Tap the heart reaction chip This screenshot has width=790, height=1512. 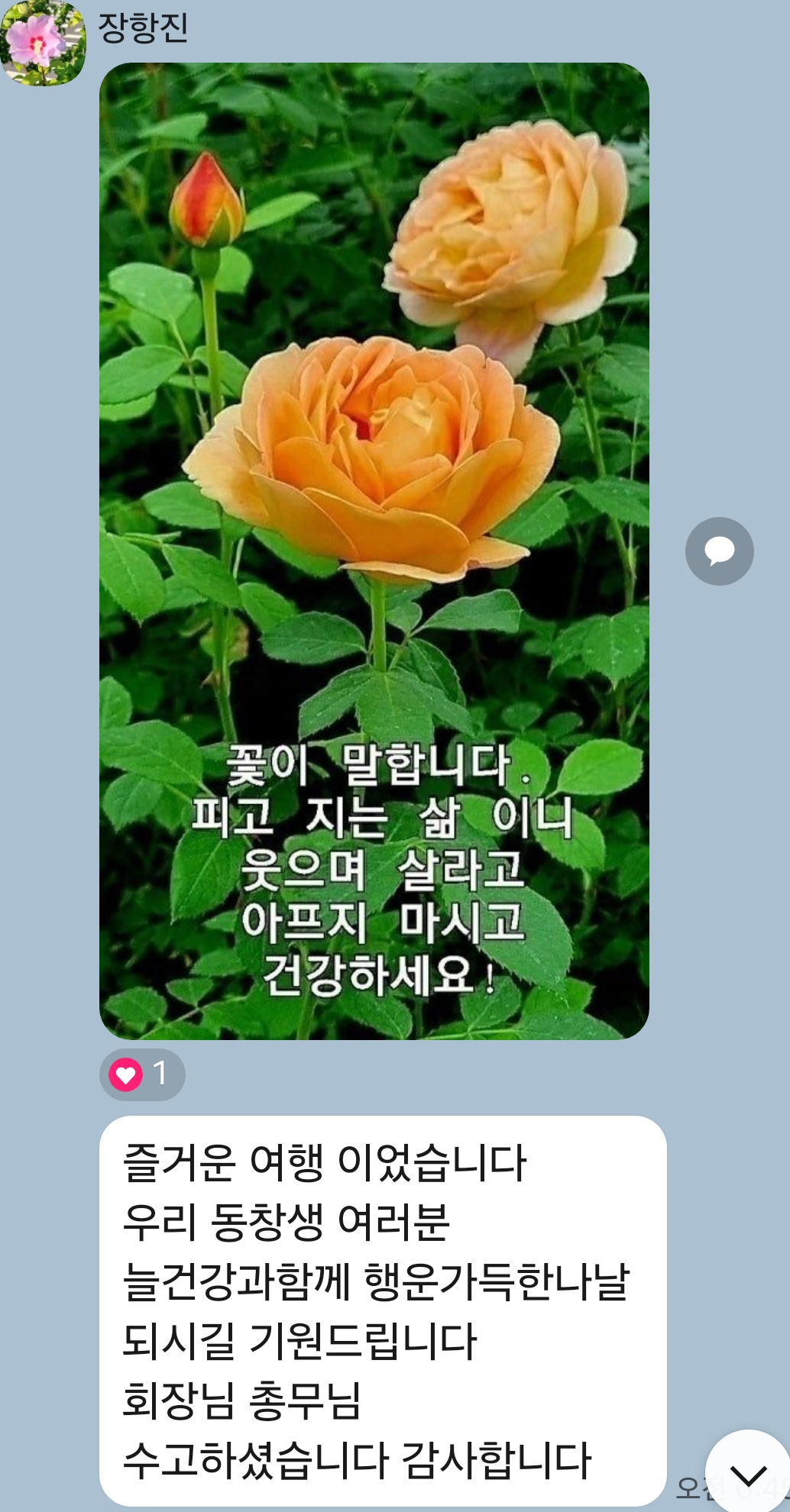click(x=142, y=1074)
